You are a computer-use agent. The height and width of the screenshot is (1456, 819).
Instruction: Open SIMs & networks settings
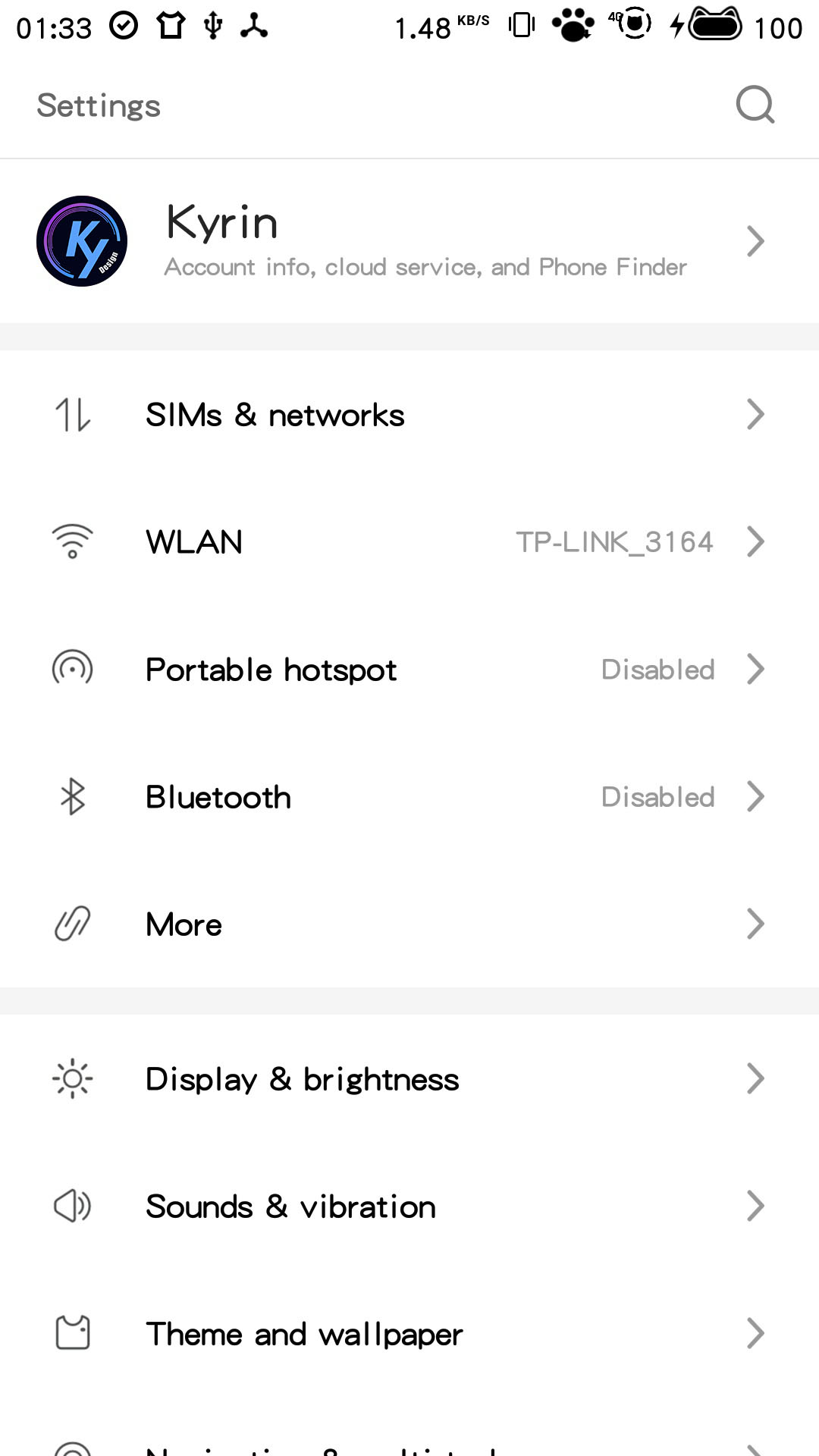coord(409,415)
